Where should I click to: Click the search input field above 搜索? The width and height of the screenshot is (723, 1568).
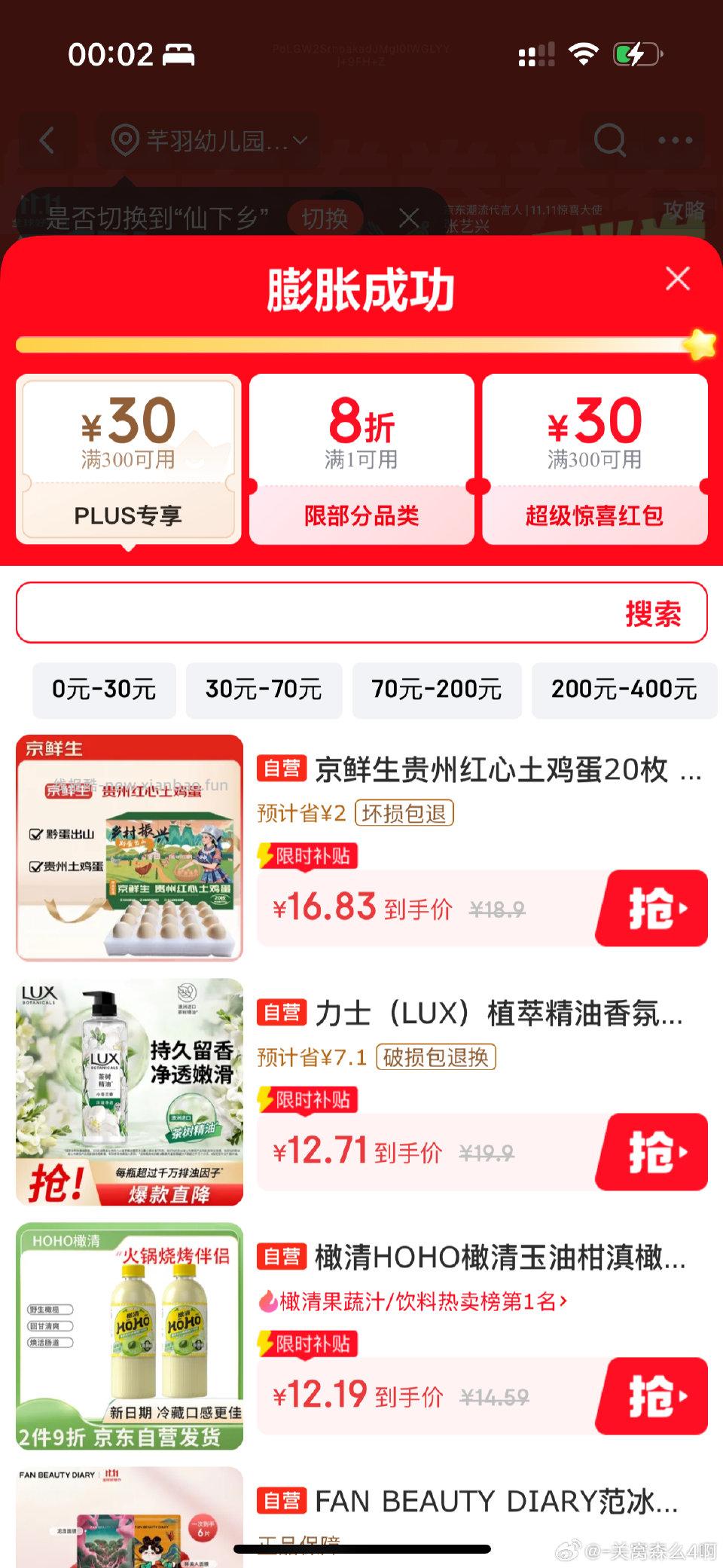[301, 613]
